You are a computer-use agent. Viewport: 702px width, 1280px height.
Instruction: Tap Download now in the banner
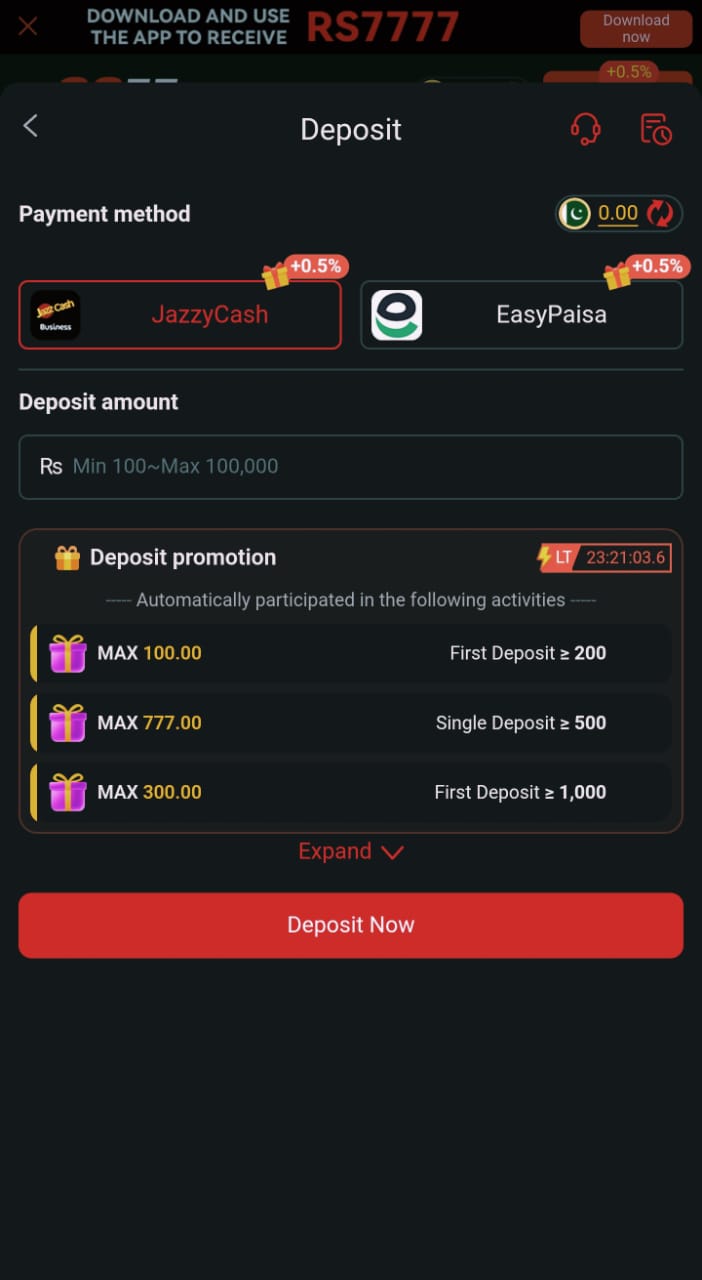[x=636, y=28]
